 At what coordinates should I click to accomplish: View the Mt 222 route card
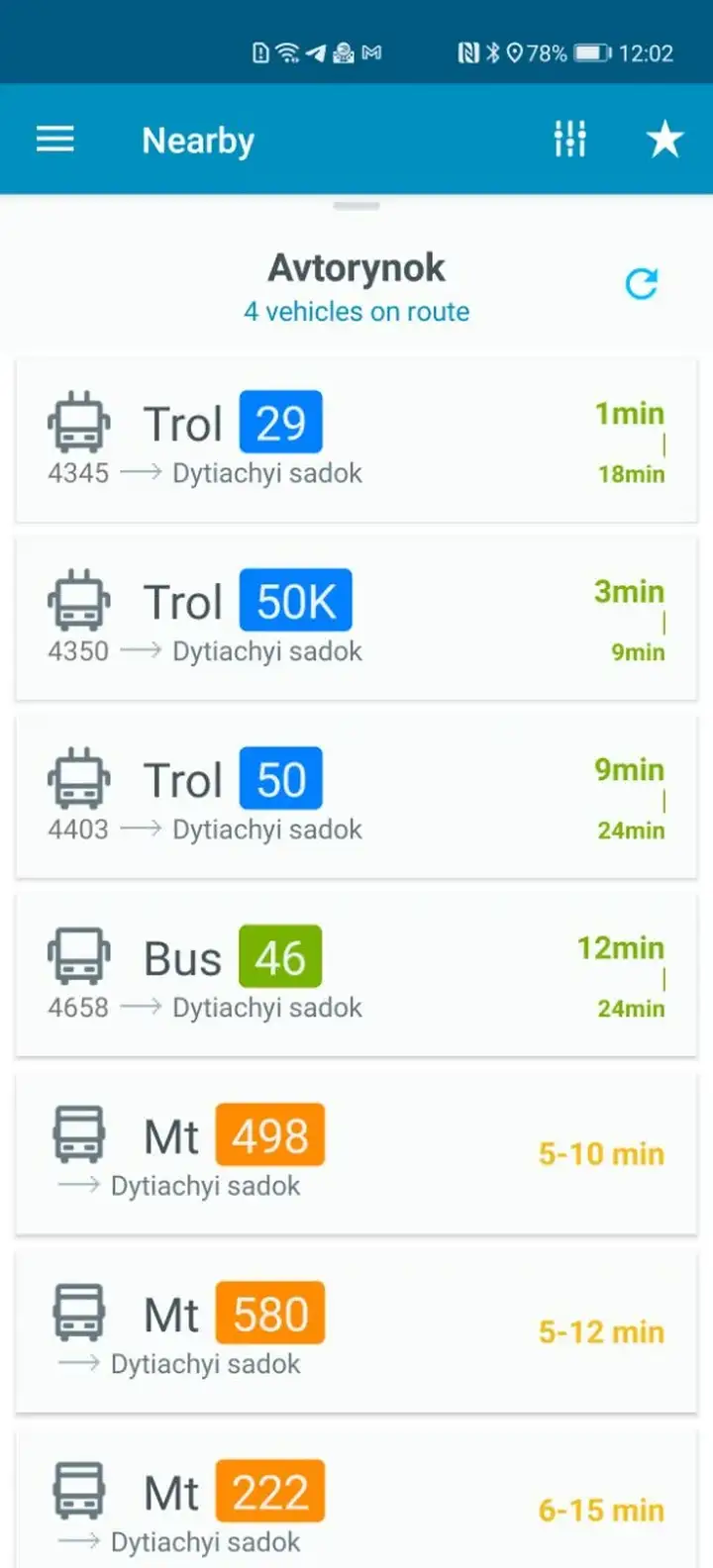pyautogui.click(x=356, y=1499)
